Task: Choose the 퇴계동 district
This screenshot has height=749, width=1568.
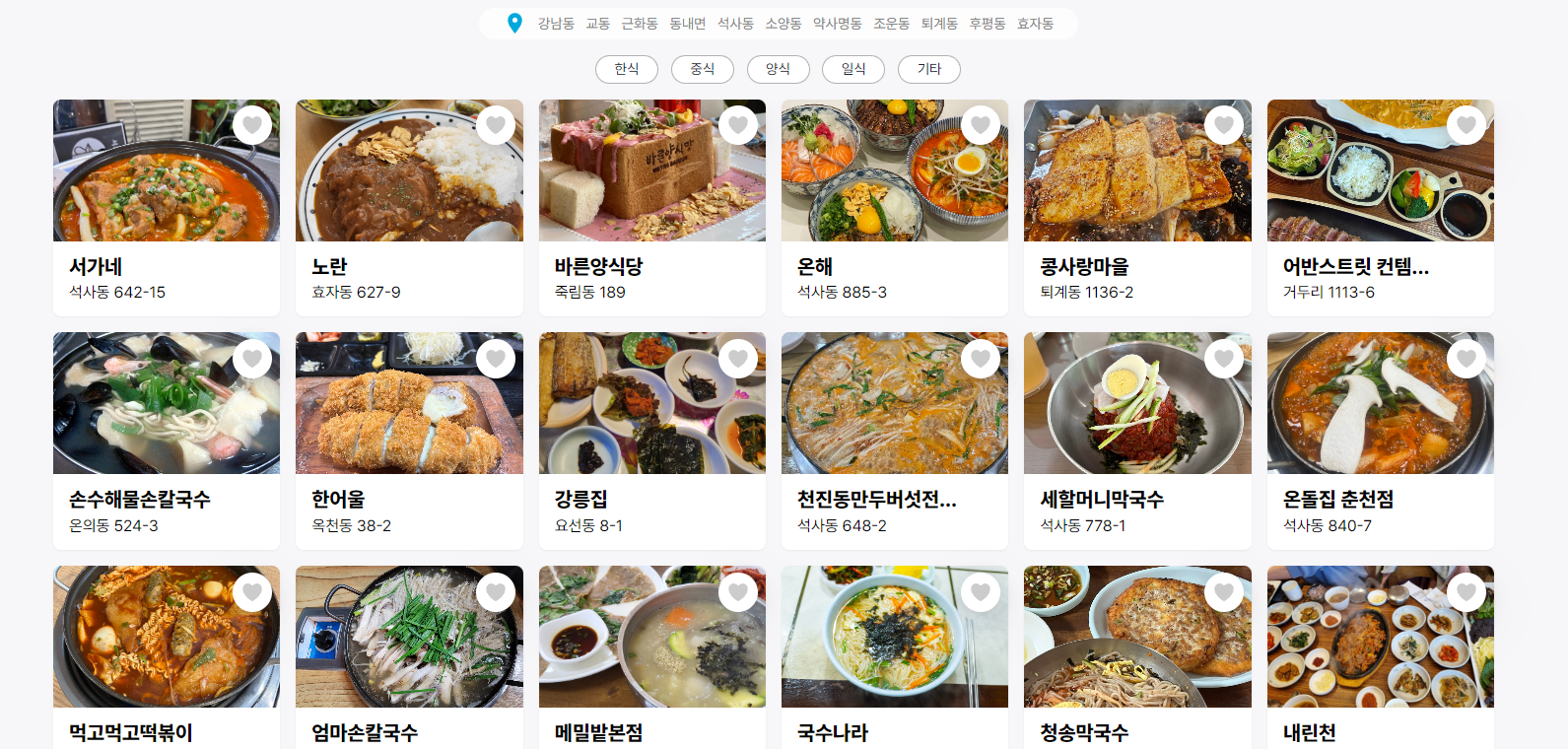Action: [x=939, y=24]
